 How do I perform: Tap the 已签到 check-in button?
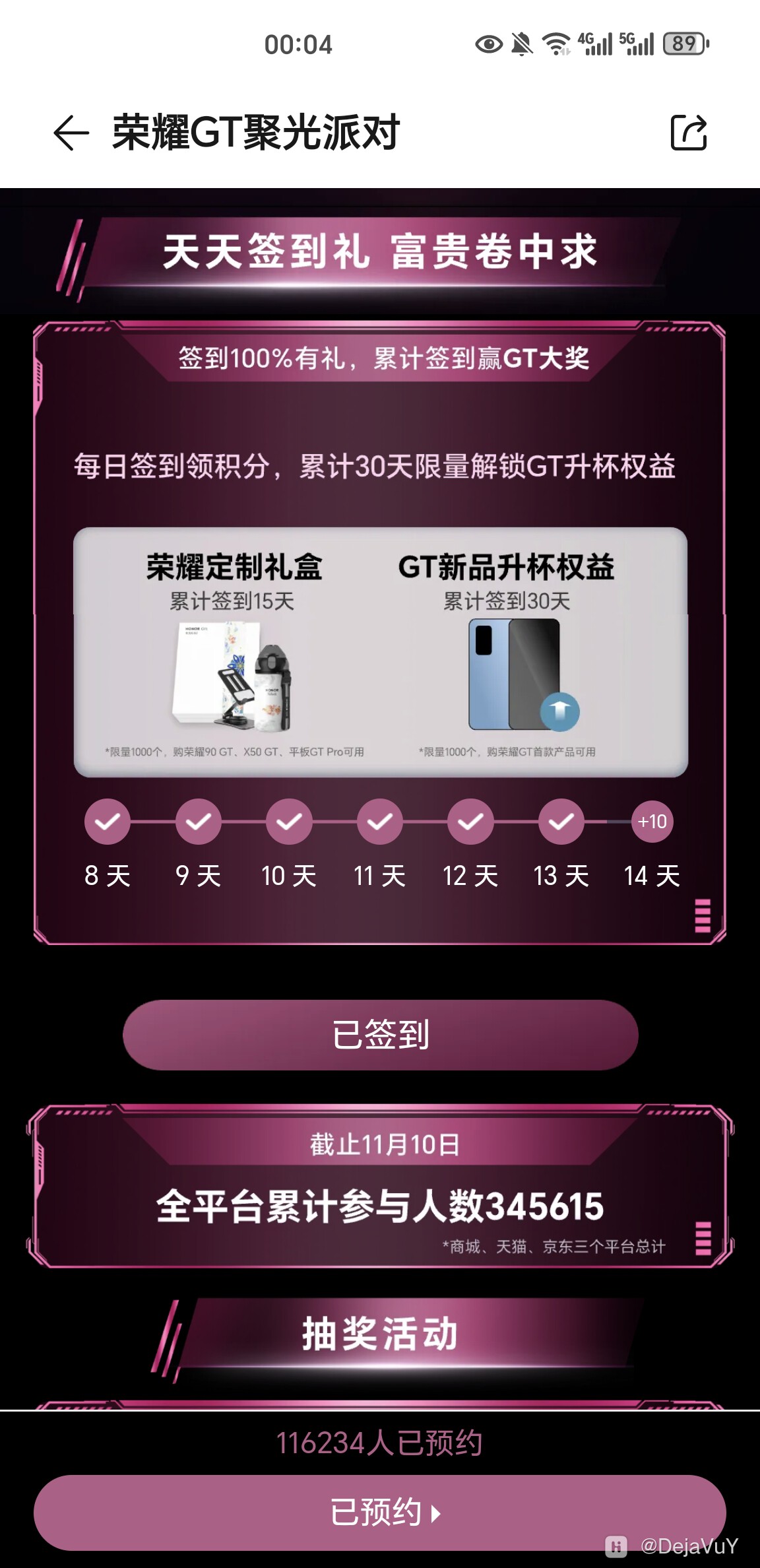click(380, 1034)
